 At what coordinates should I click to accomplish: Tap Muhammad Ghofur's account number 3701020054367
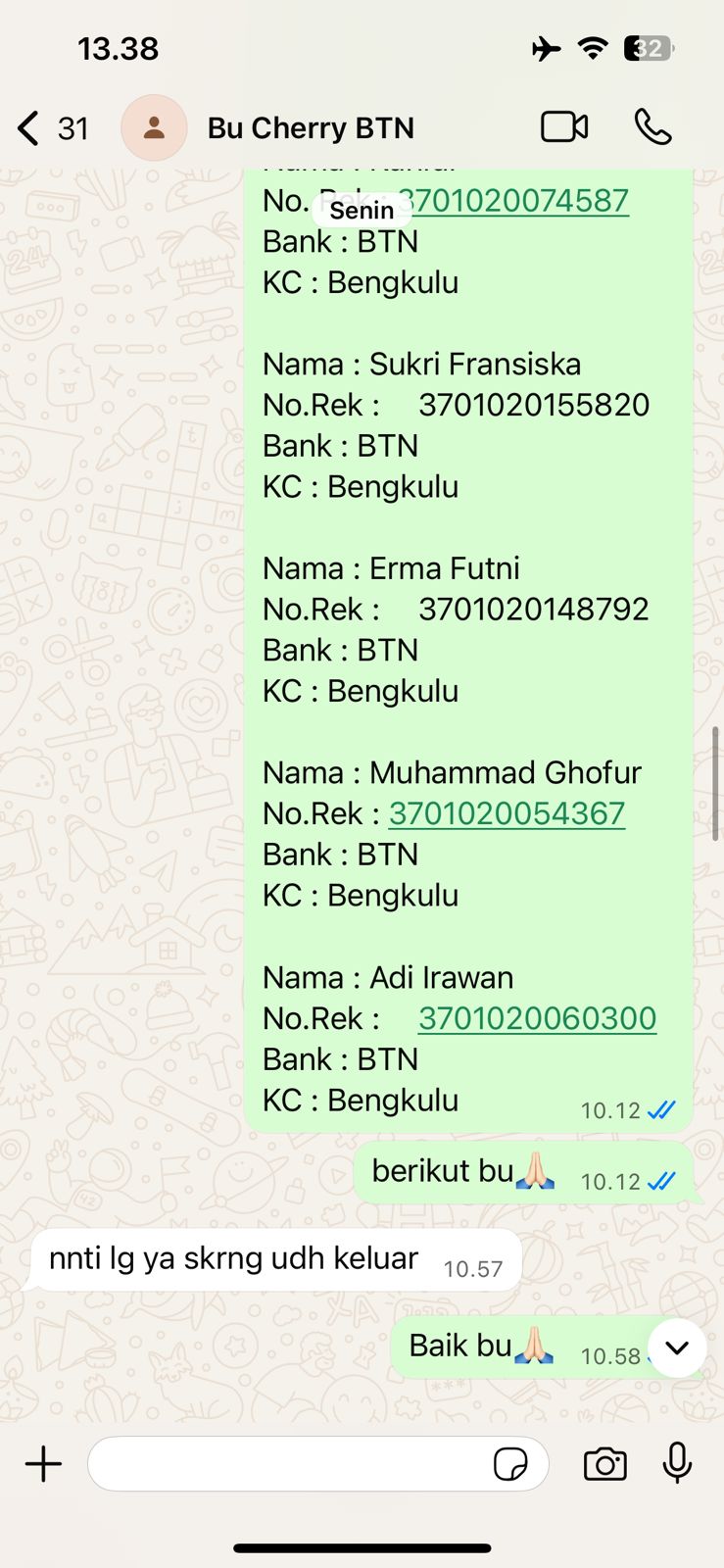[x=507, y=813]
